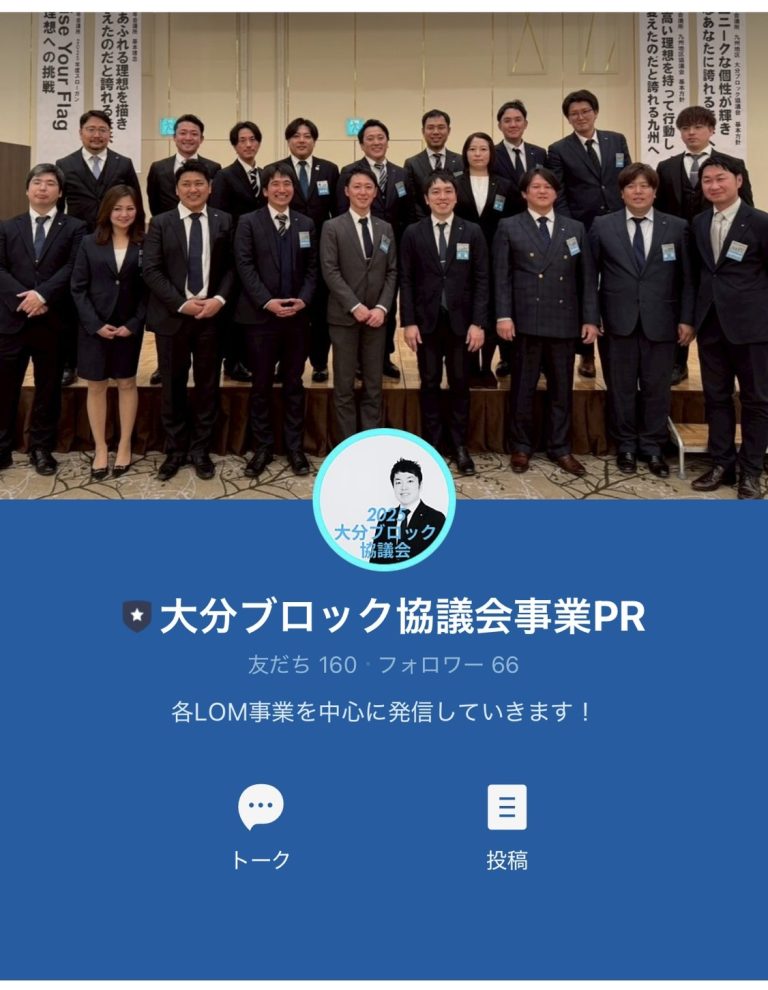Click the トーク label text

click(x=258, y=856)
